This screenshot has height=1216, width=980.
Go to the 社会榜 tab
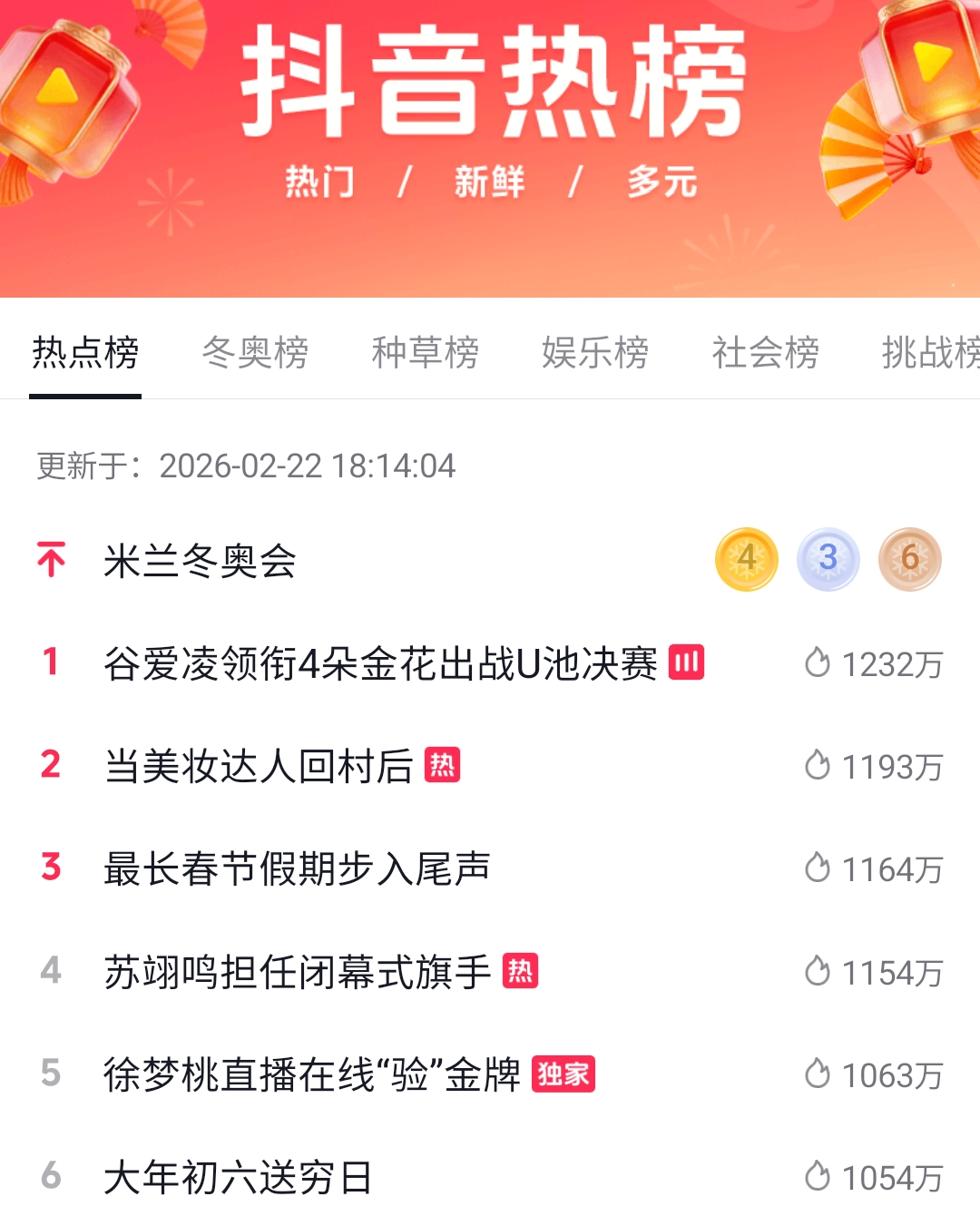[765, 352]
